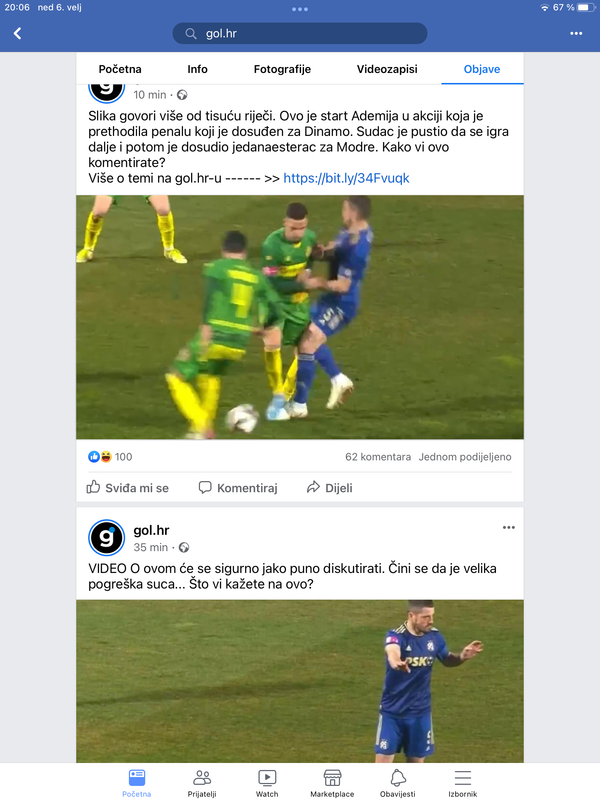600x800 pixels.
Task: Open the bit.ly/34Fvuqk link in the post
Action: click(346, 178)
